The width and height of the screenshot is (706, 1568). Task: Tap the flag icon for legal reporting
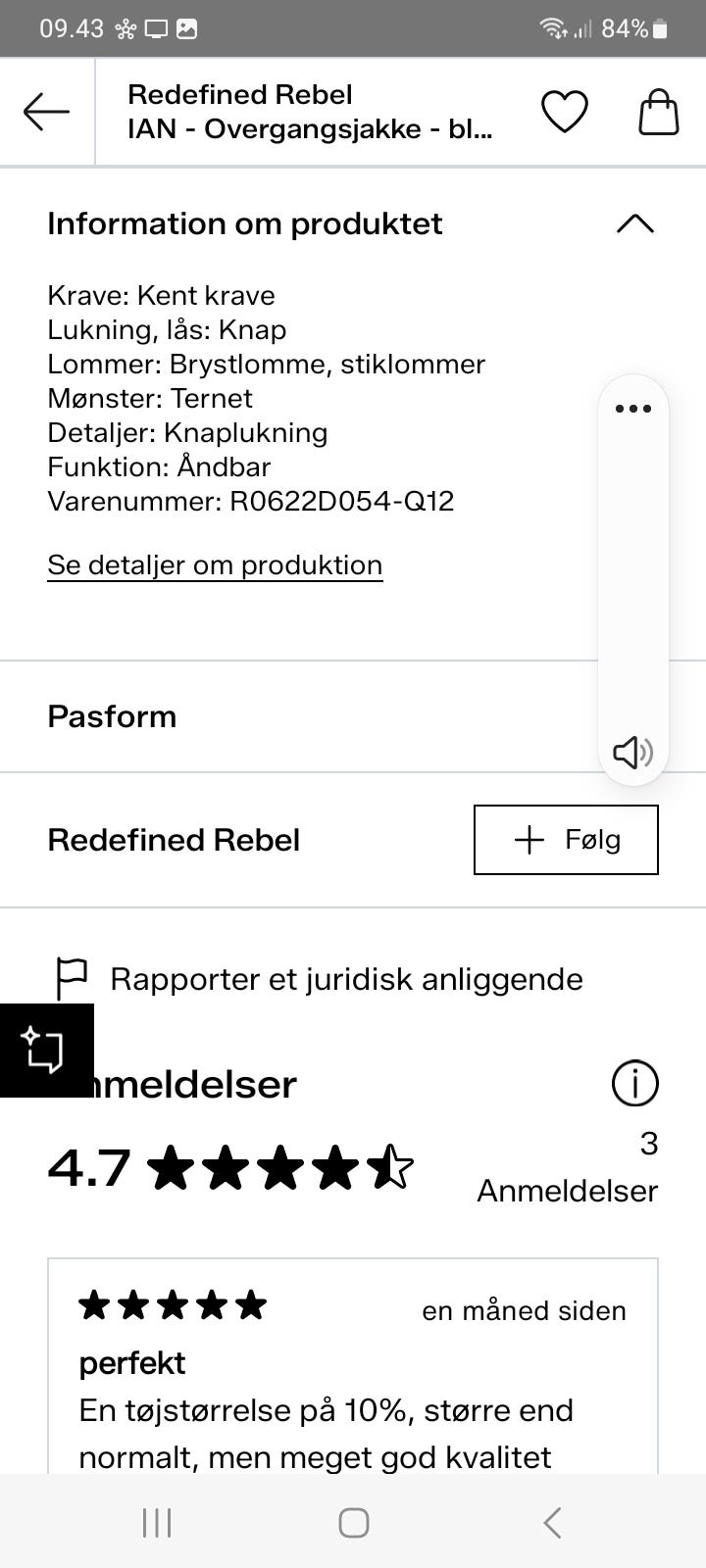pyautogui.click(x=70, y=976)
